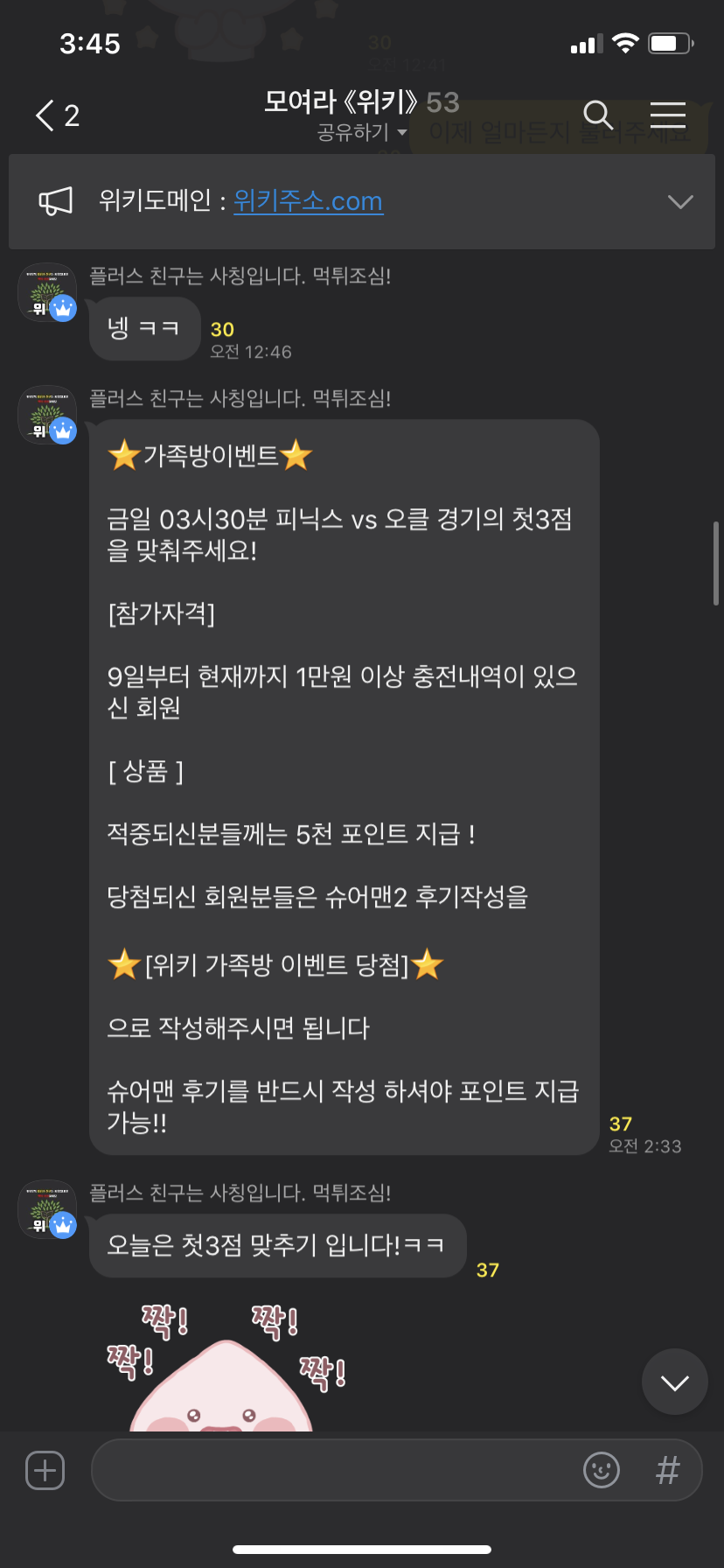Open the attachment plus menu
The image size is (724, 1568).
45,1469
